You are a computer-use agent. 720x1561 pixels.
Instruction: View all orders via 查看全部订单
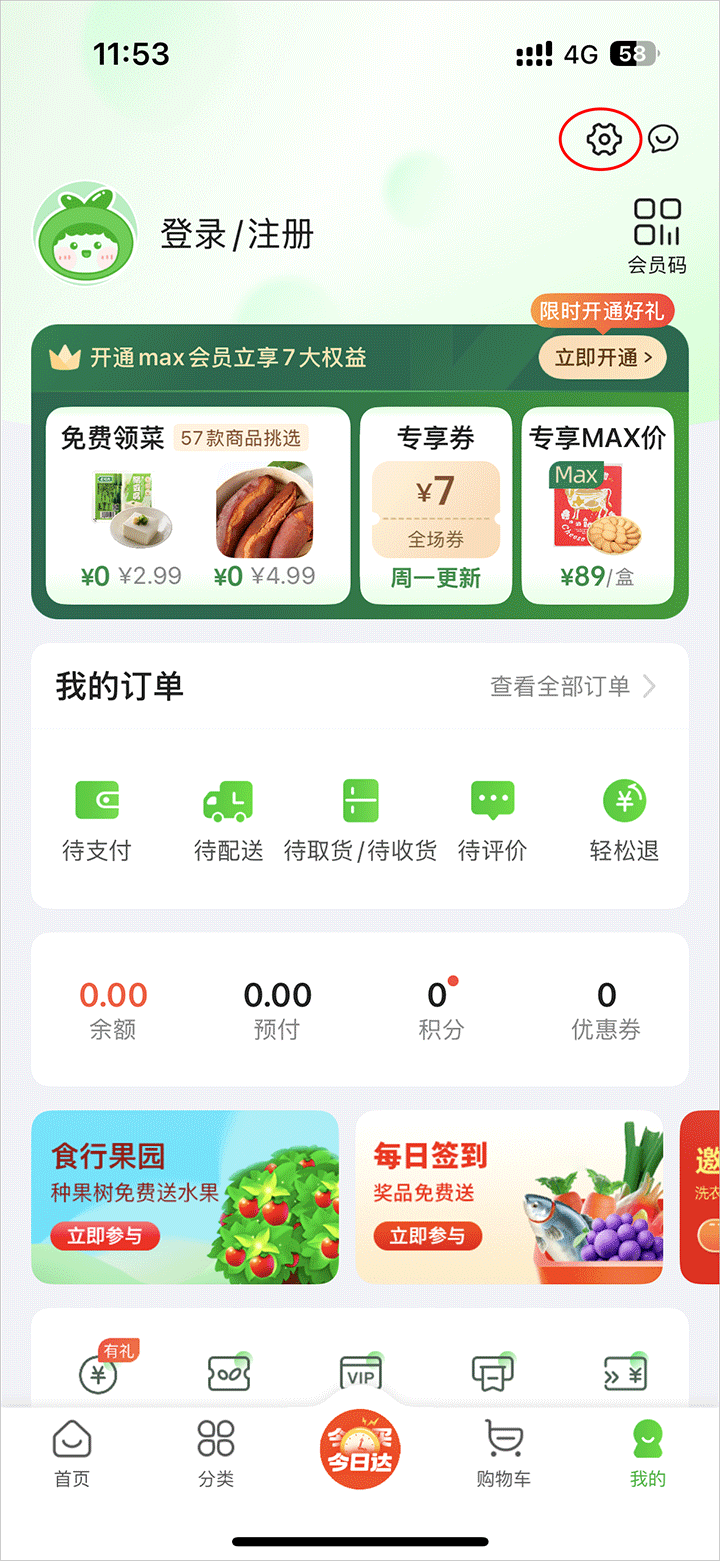(x=572, y=686)
